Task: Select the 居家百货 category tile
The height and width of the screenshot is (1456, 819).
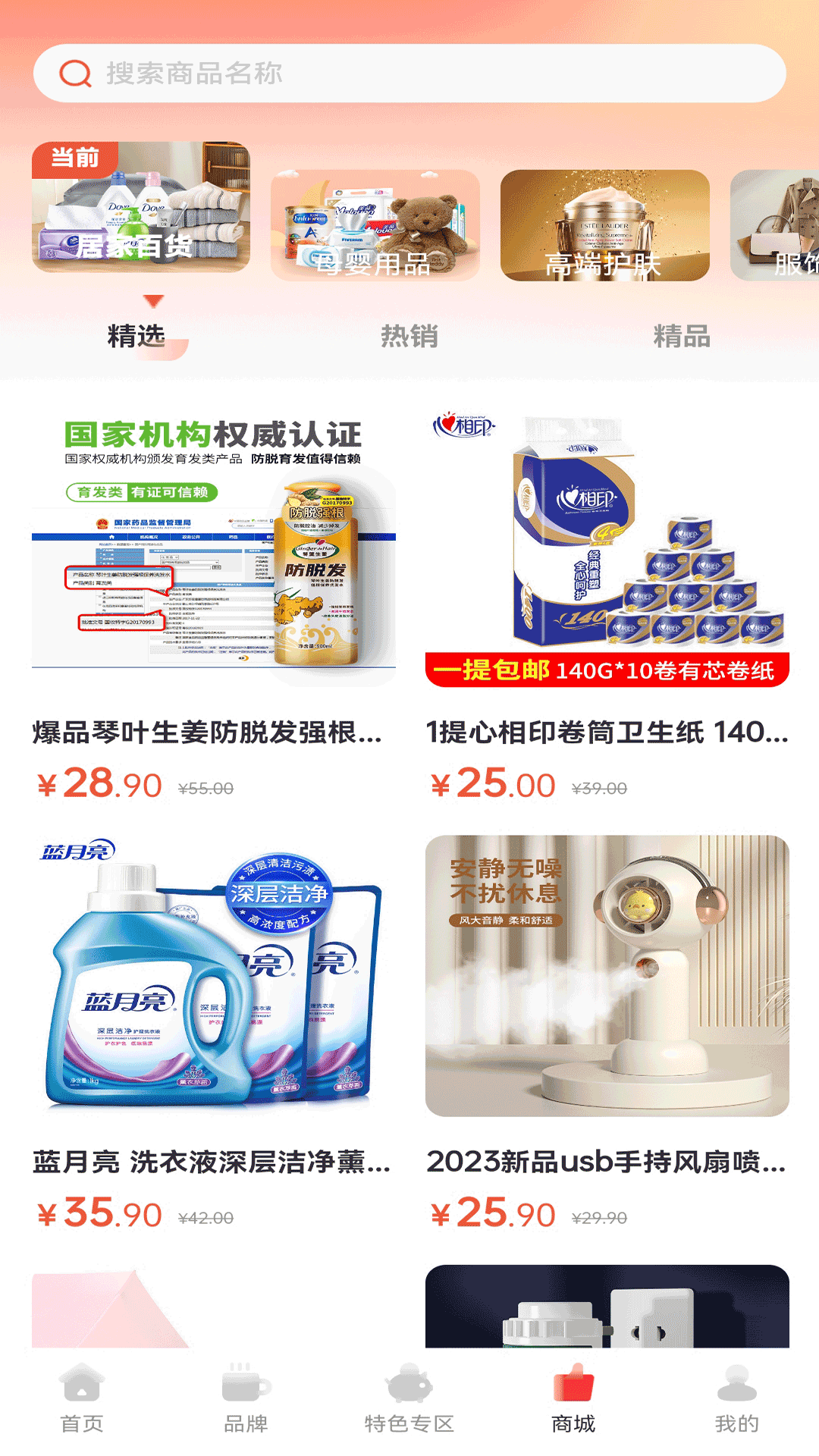Action: click(x=141, y=207)
